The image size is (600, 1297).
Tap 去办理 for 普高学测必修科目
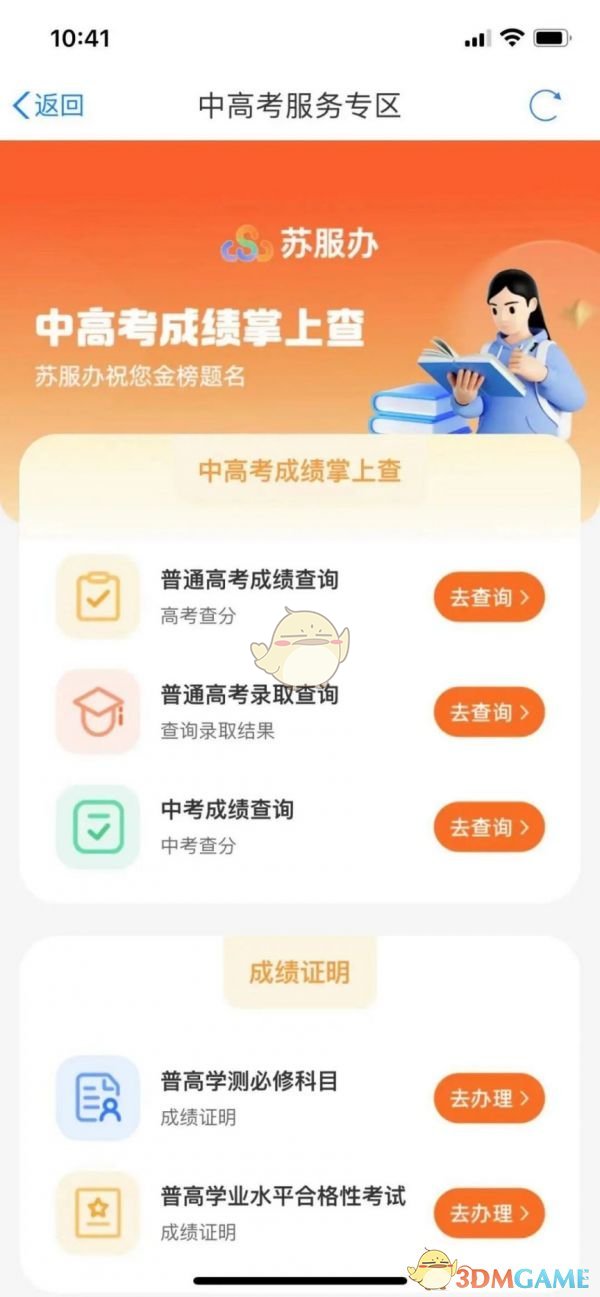[x=489, y=1098]
